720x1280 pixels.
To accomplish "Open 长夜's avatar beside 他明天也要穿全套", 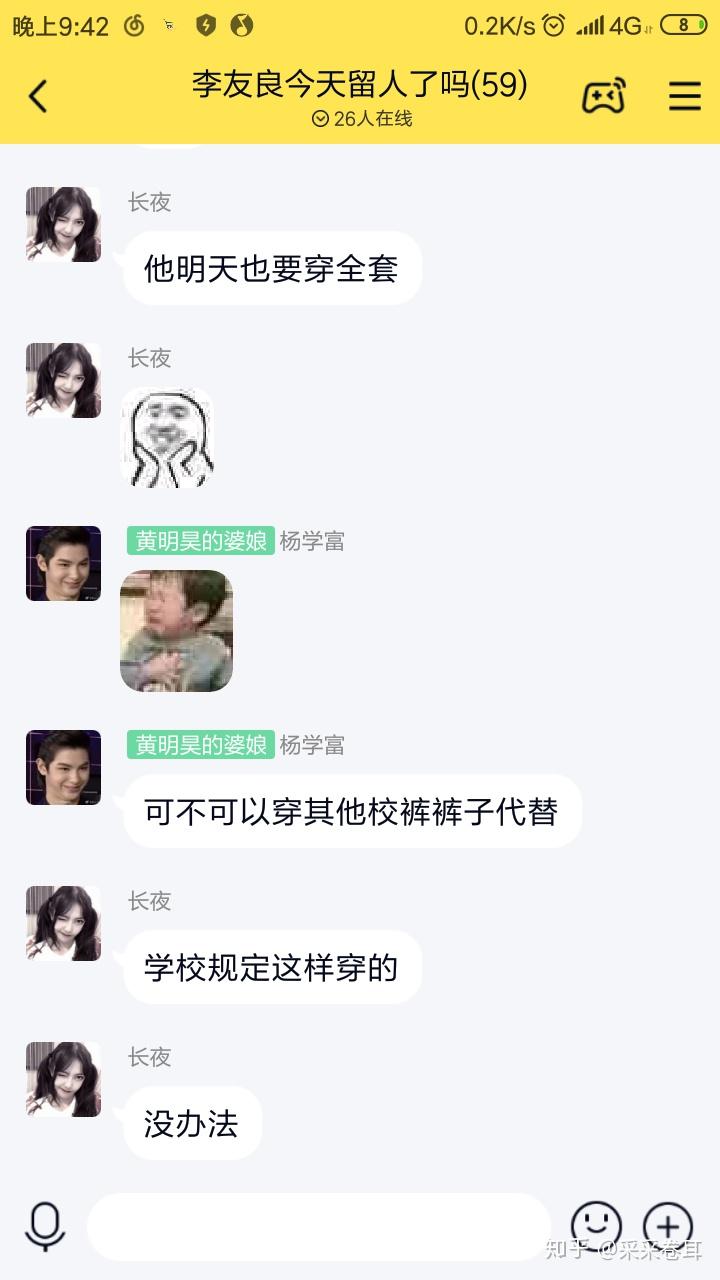I will coord(63,224).
